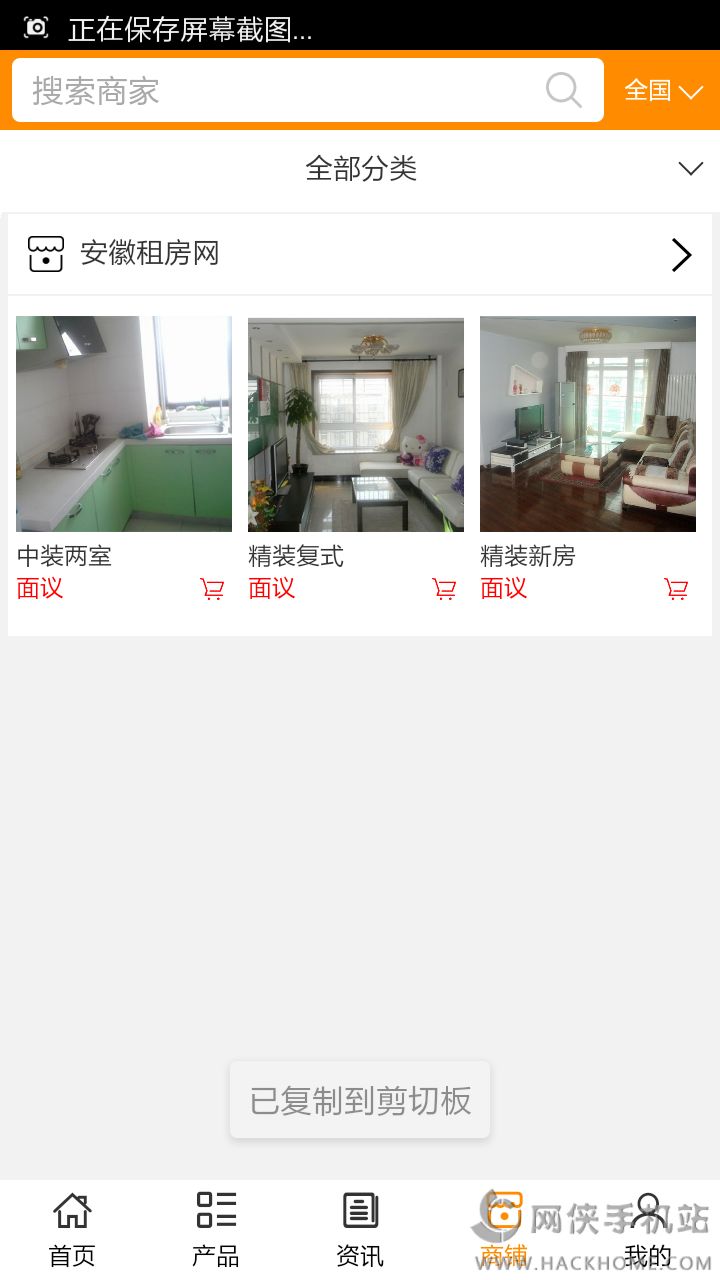Image resolution: width=720 pixels, height=1280 pixels.
Task: View the 中装两室 listing photo
Action: [124, 424]
